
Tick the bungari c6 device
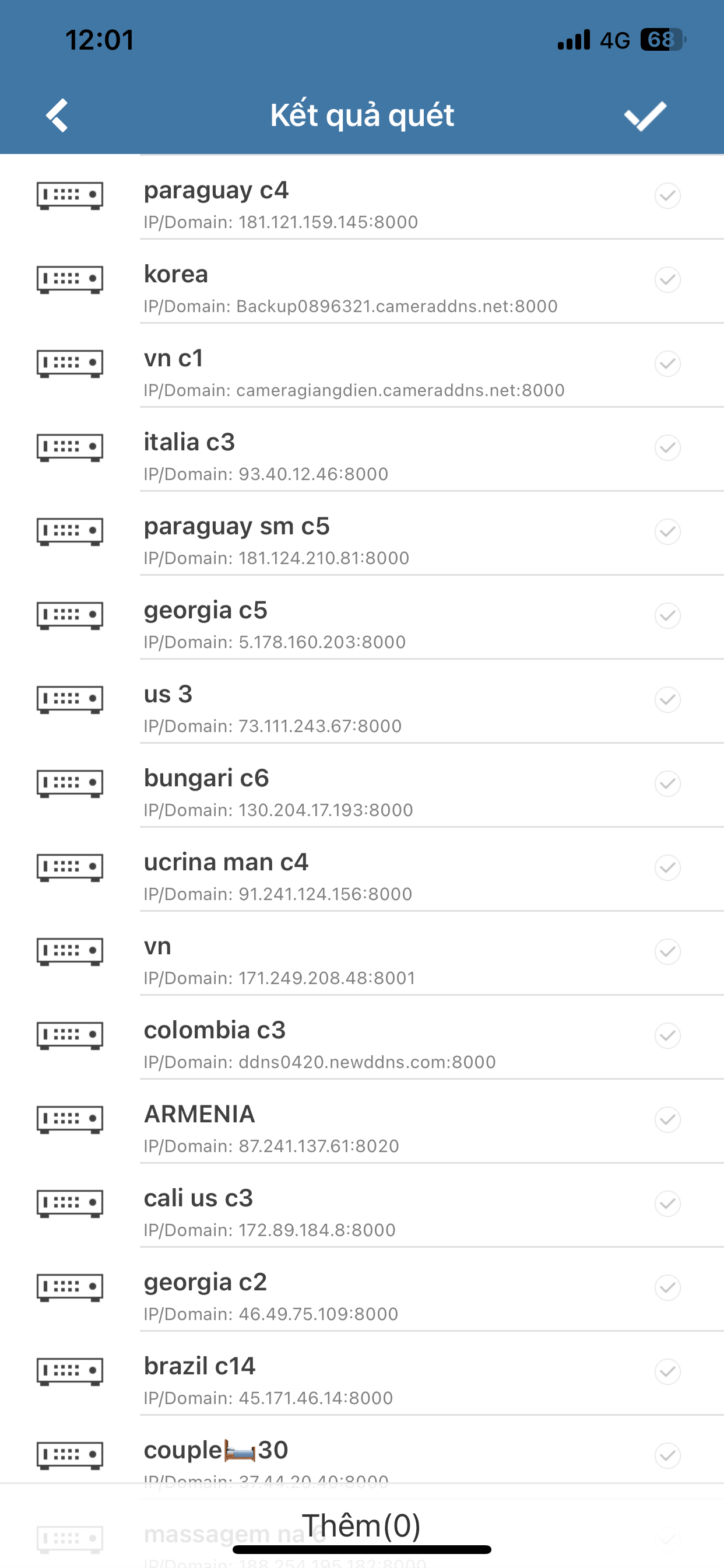pyautogui.click(x=667, y=784)
